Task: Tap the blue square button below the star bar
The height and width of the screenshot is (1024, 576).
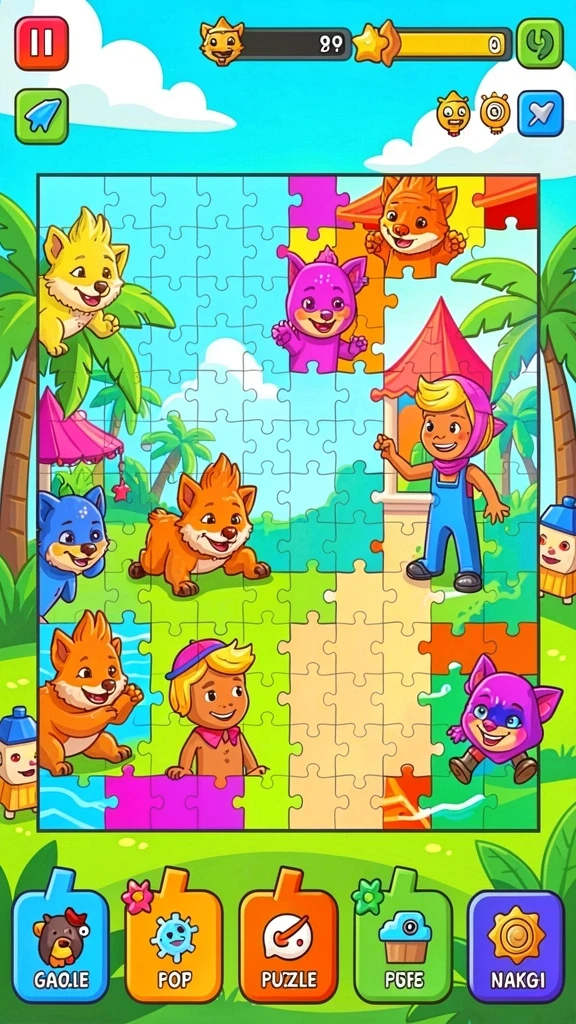Action: 541,114
